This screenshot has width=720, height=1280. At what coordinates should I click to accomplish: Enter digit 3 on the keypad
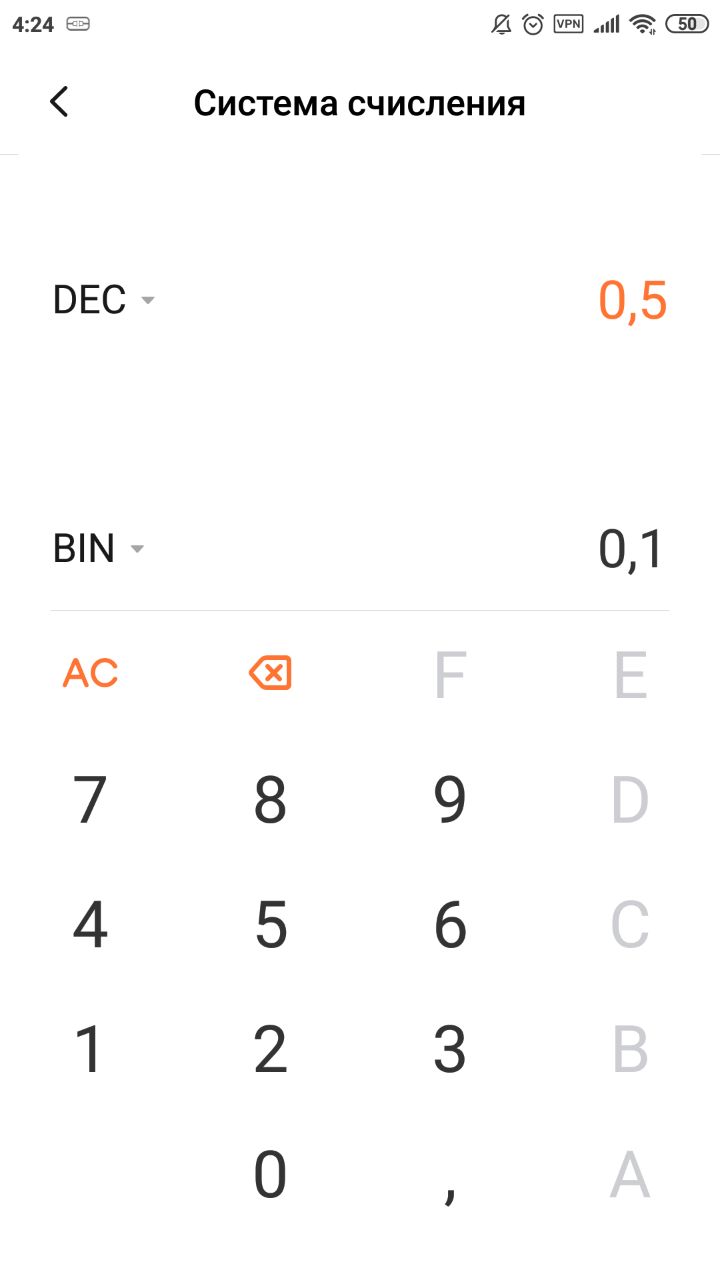pos(450,1050)
